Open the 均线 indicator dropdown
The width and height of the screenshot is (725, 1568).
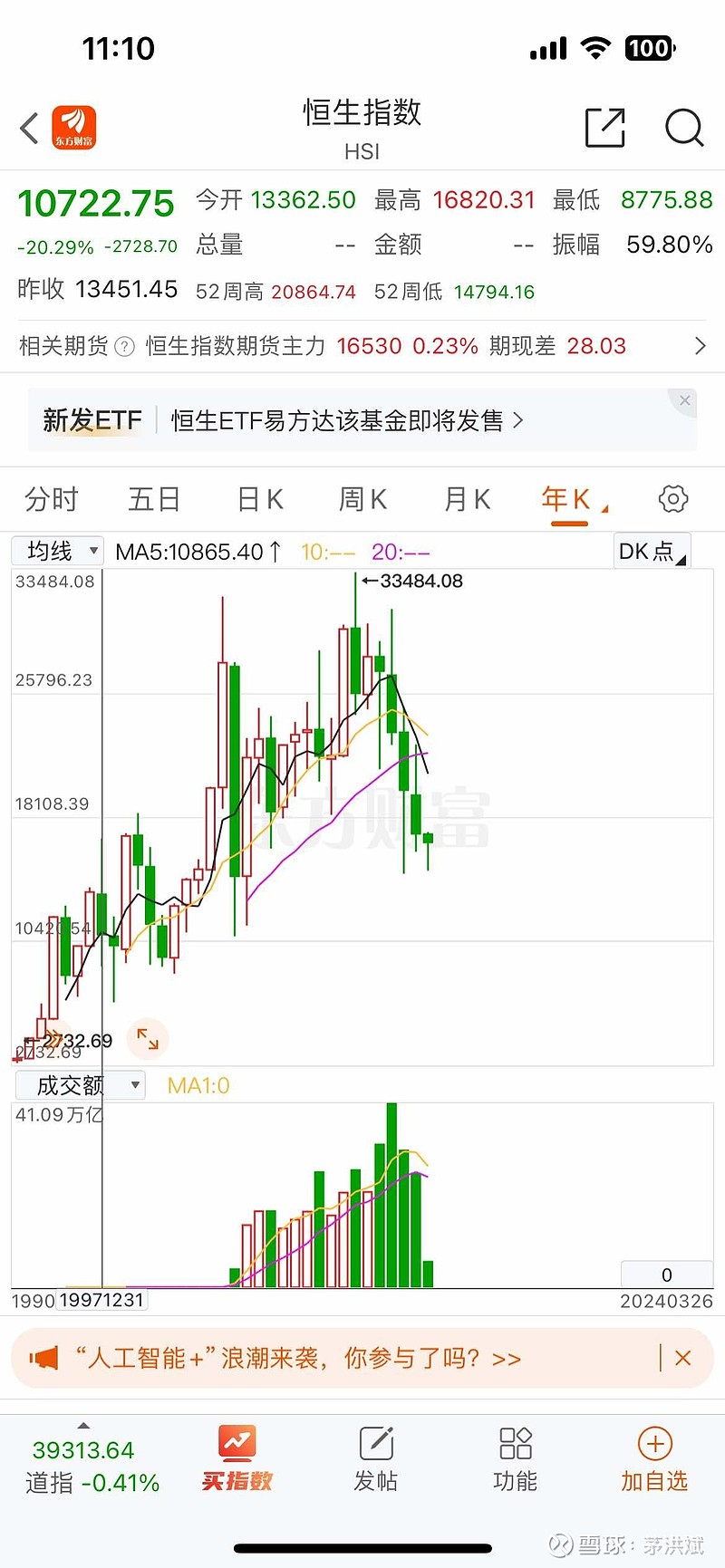(x=56, y=550)
